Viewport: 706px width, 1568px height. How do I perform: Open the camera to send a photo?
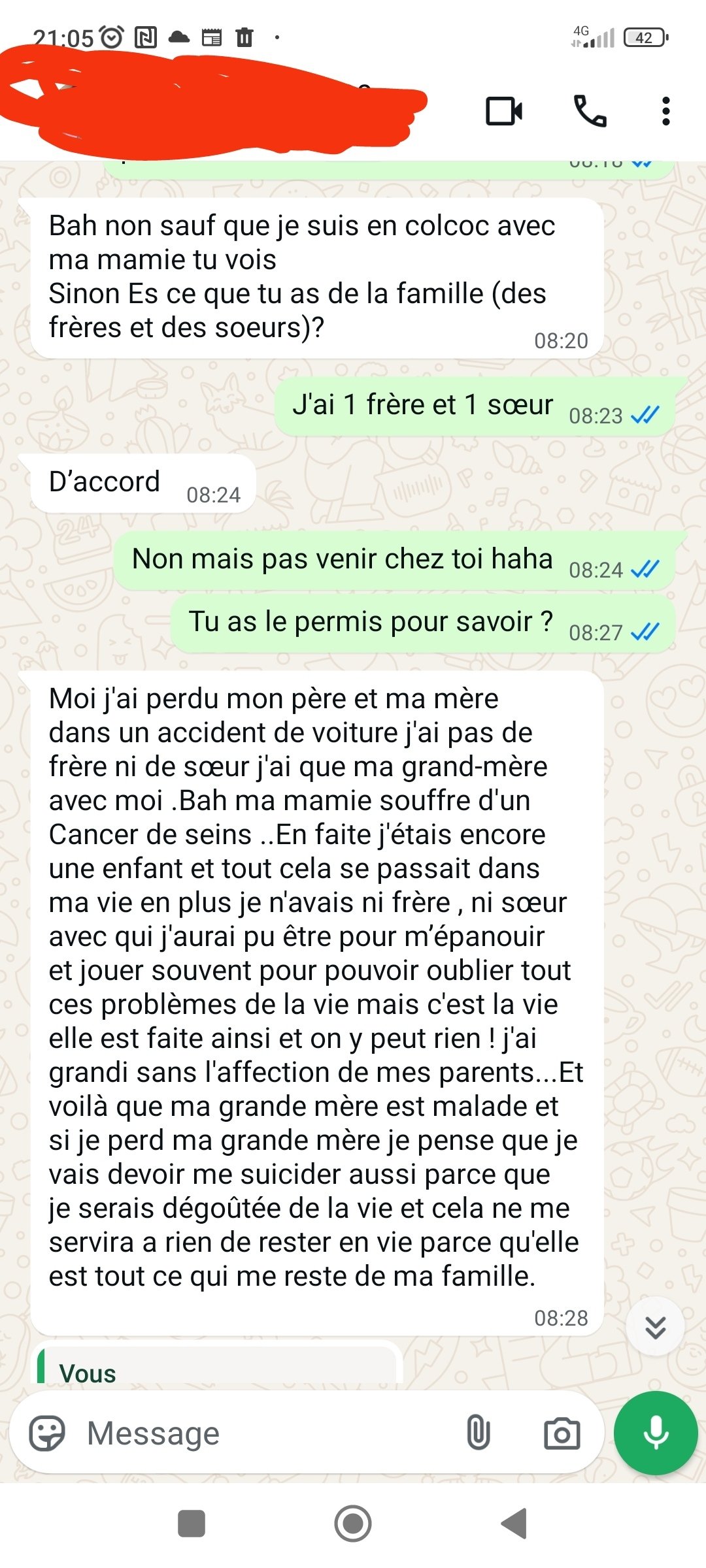coord(562,1434)
